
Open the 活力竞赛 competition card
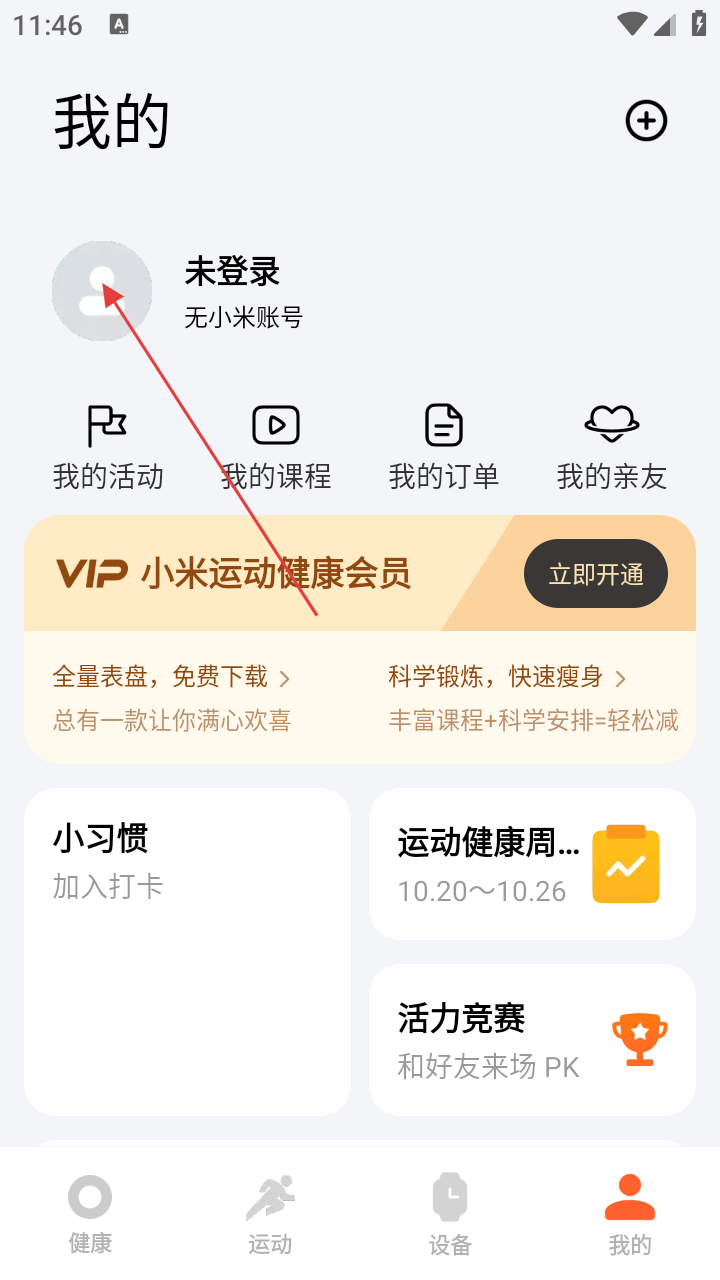click(532, 1040)
